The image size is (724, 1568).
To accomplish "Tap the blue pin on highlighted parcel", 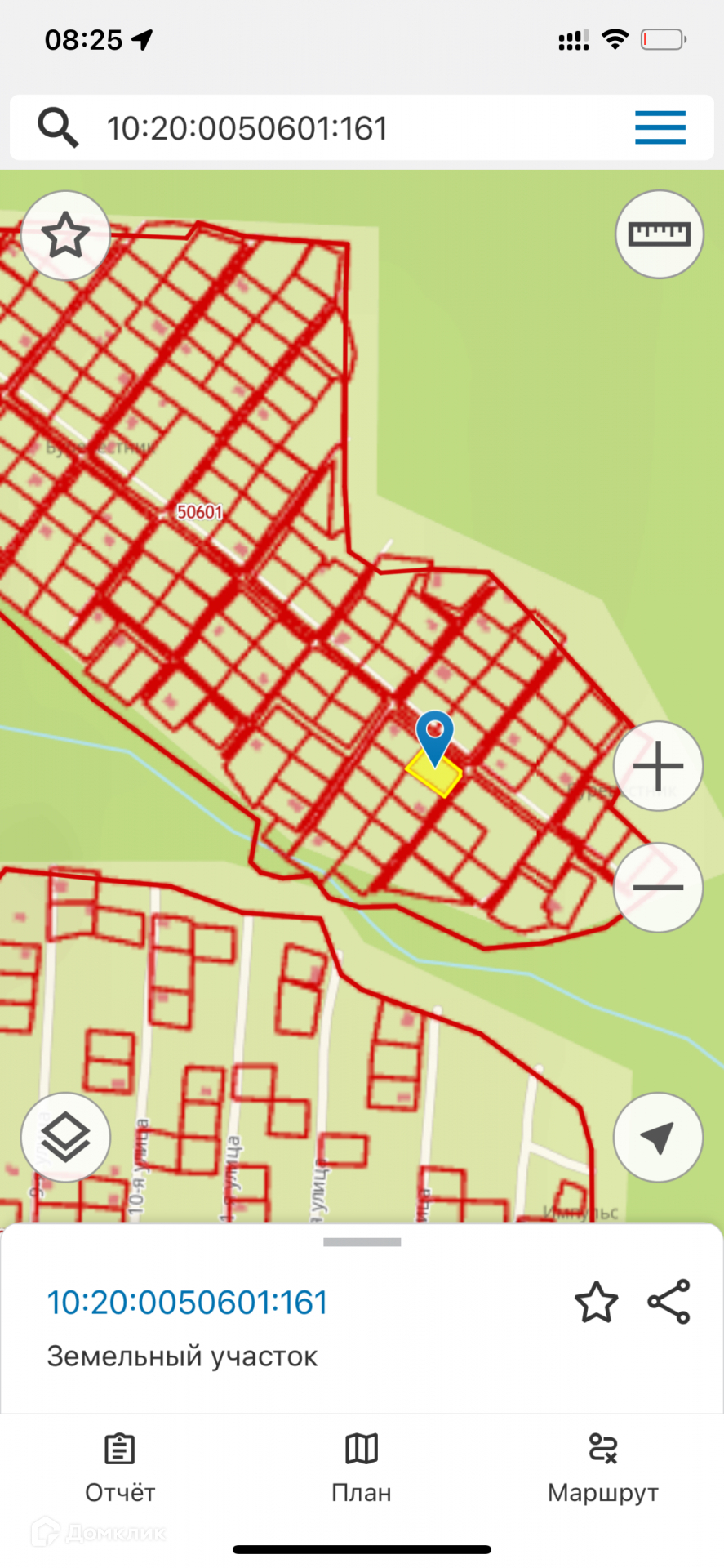I will point(434,733).
